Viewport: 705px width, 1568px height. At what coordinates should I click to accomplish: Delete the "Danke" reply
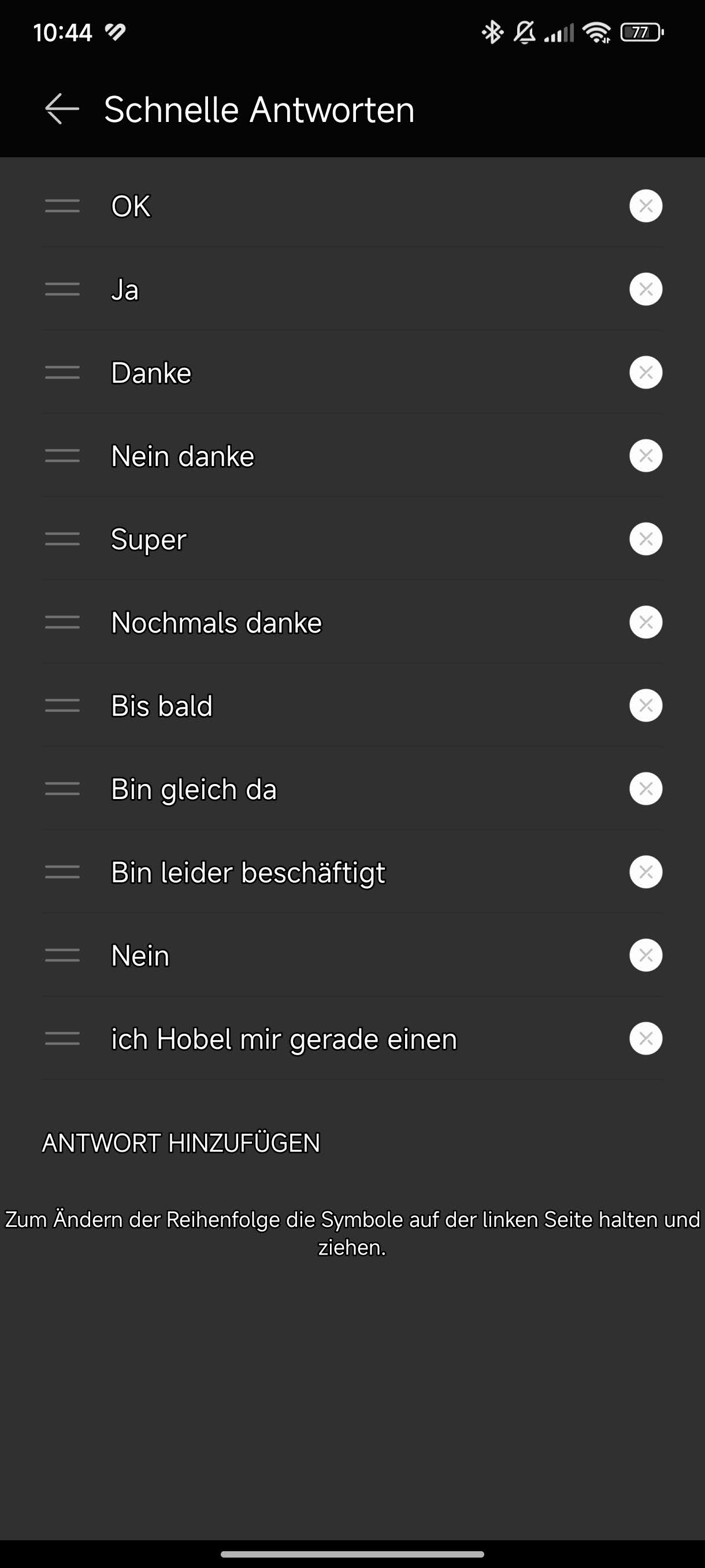click(x=645, y=372)
